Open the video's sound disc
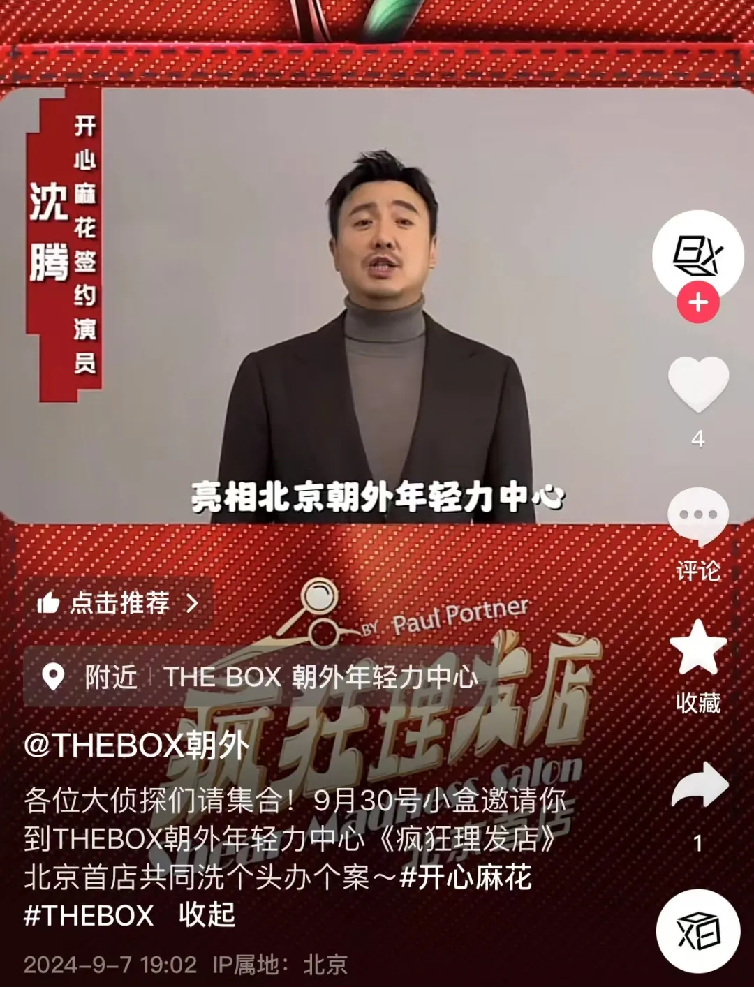 (697, 931)
